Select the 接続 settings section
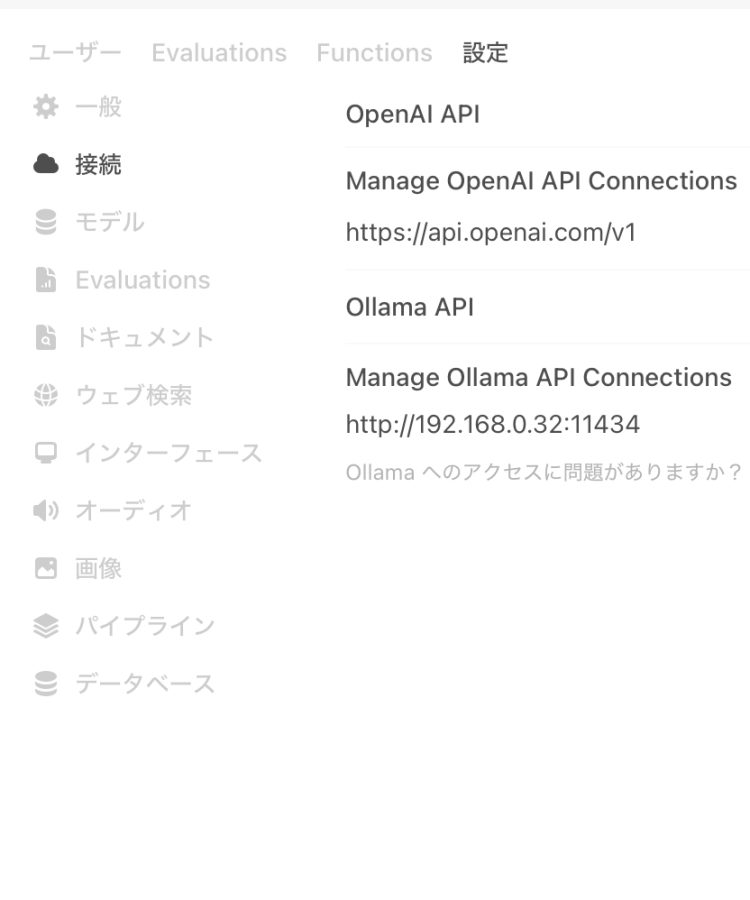Image resolution: width=750 pixels, height=900 pixels. point(98,164)
